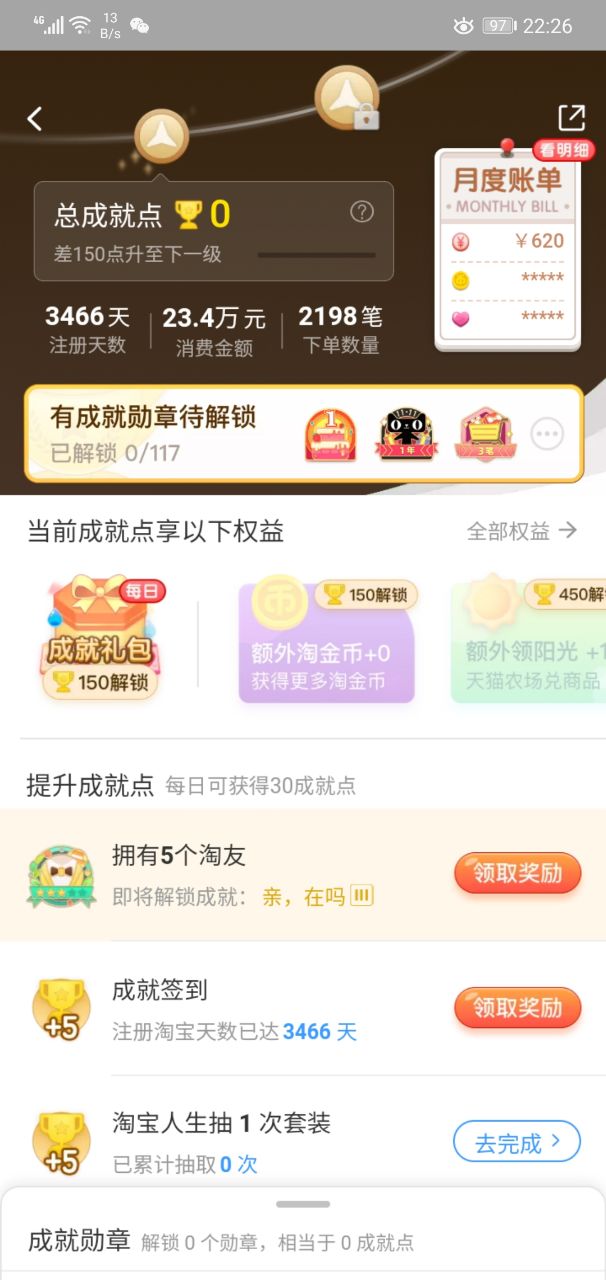This screenshot has width=606, height=1280.
Task: Open the help question mark beside 总成就点
Action: pyautogui.click(x=362, y=212)
